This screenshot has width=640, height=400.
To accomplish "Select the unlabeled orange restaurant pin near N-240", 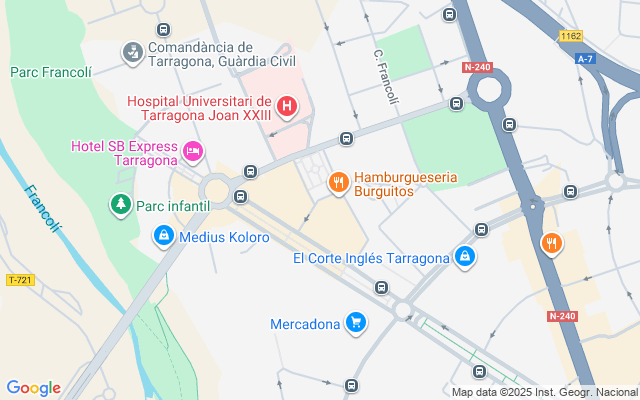I will pyautogui.click(x=550, y=242).
